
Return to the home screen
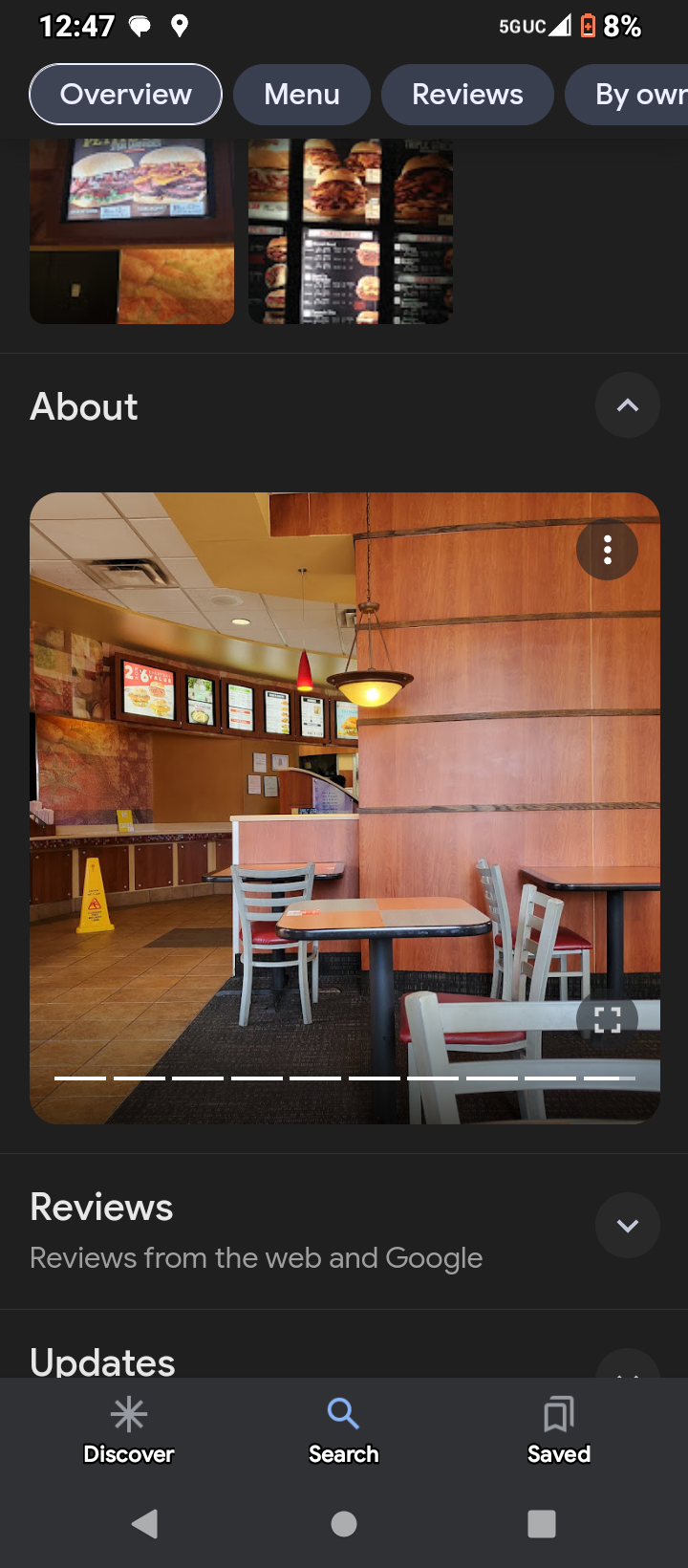[x=344, y=1524]
